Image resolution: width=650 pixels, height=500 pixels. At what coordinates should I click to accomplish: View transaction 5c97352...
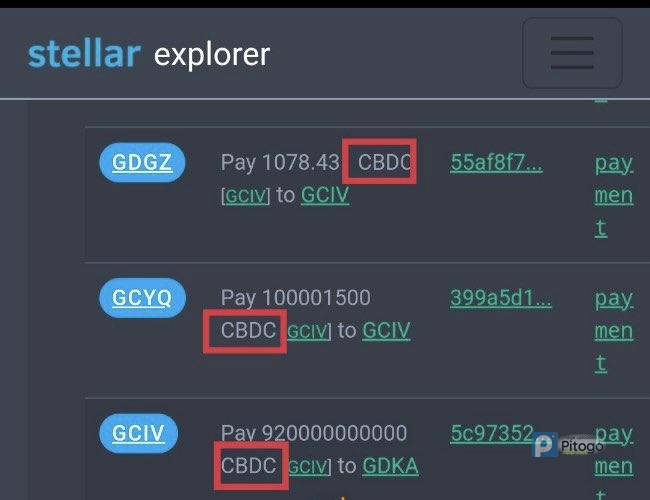pyautogui.click(x=492, y=433)
